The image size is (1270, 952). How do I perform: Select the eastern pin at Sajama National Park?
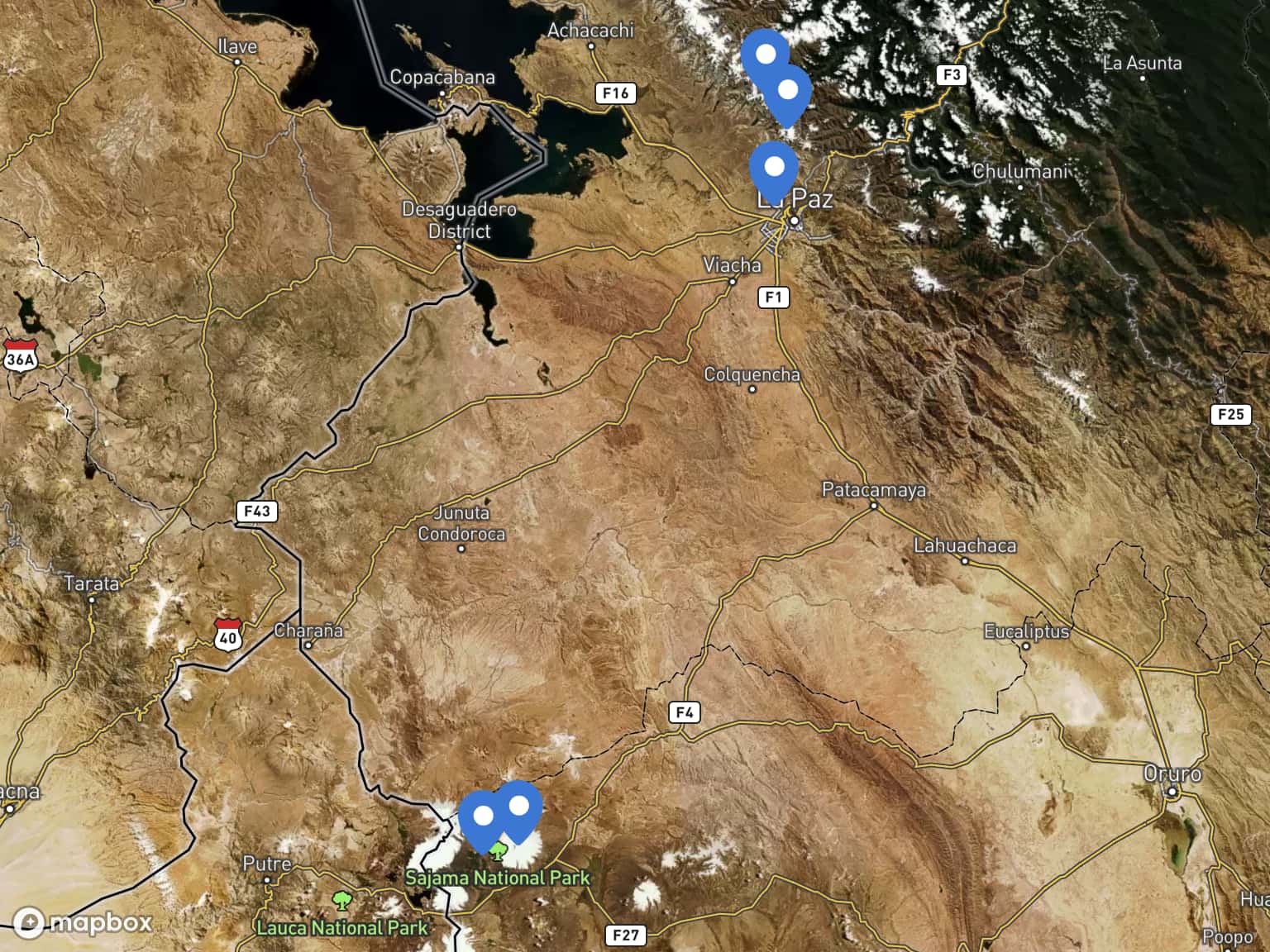click(x=520, y=806)
